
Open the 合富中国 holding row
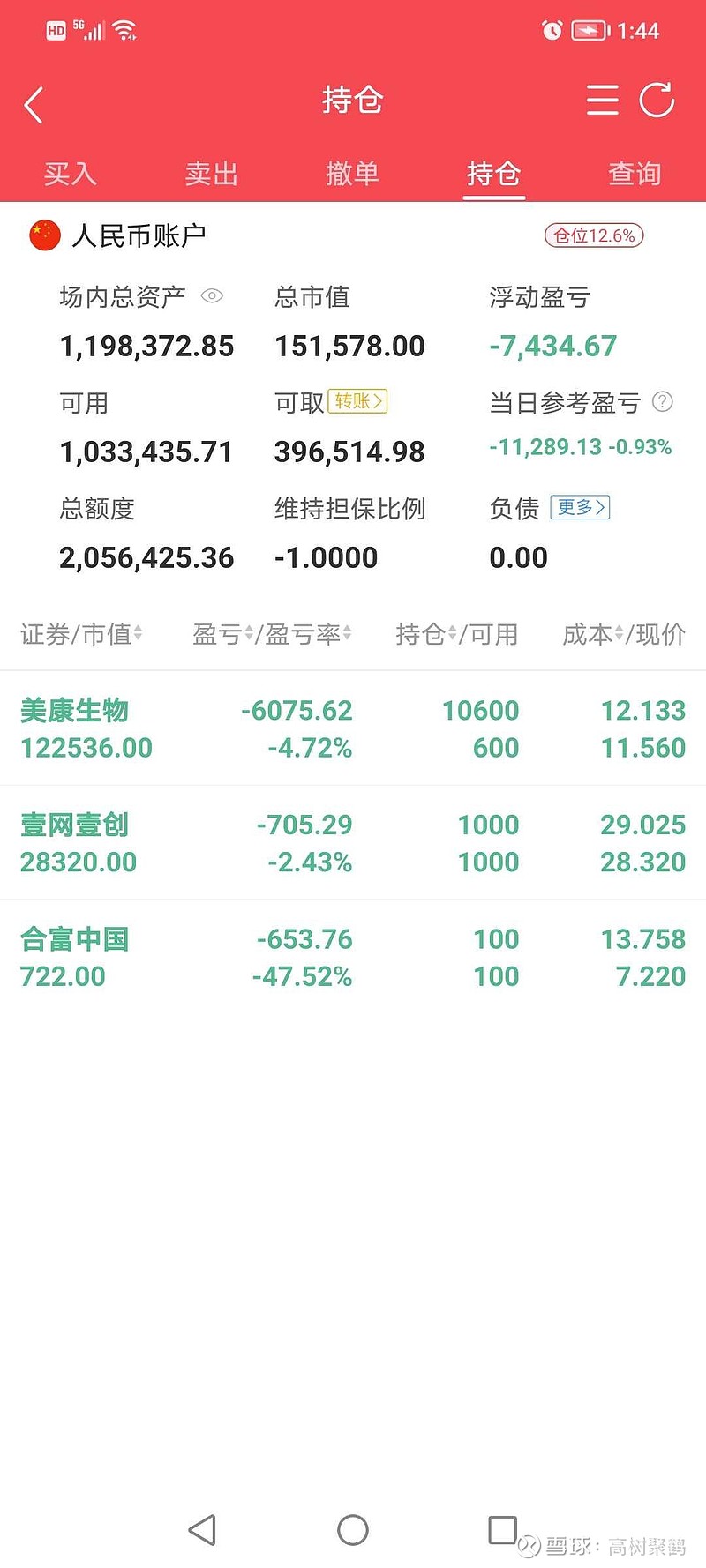pyautogui.click(x=353, y=958)
